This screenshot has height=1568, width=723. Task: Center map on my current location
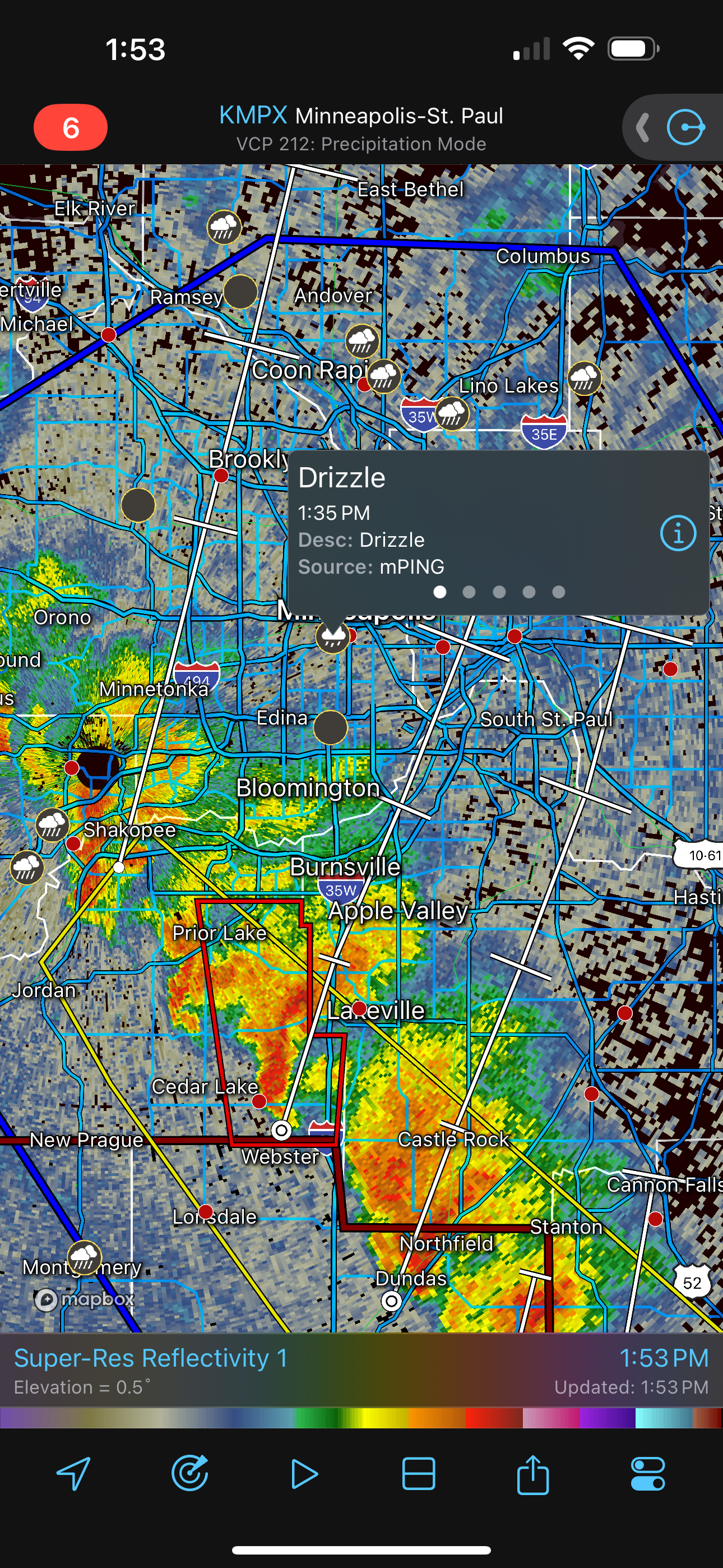(73, 1474)
